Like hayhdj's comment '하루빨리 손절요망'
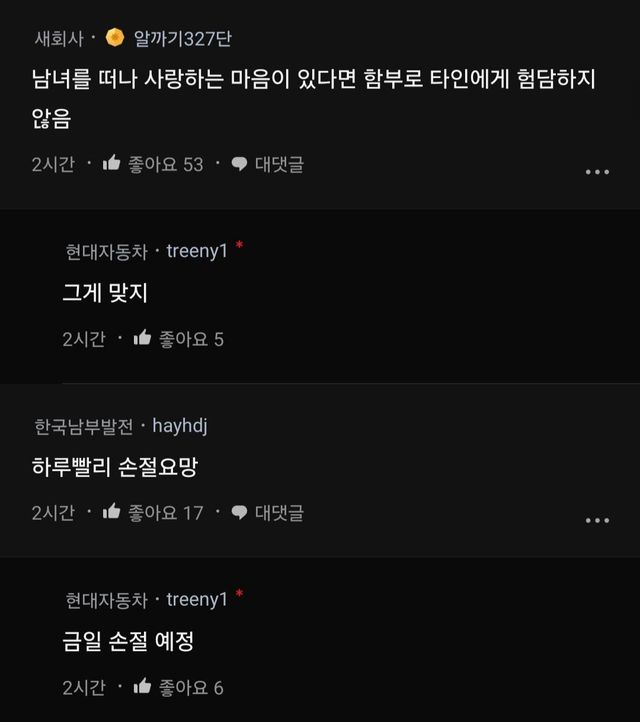 [x=112, y=513]
